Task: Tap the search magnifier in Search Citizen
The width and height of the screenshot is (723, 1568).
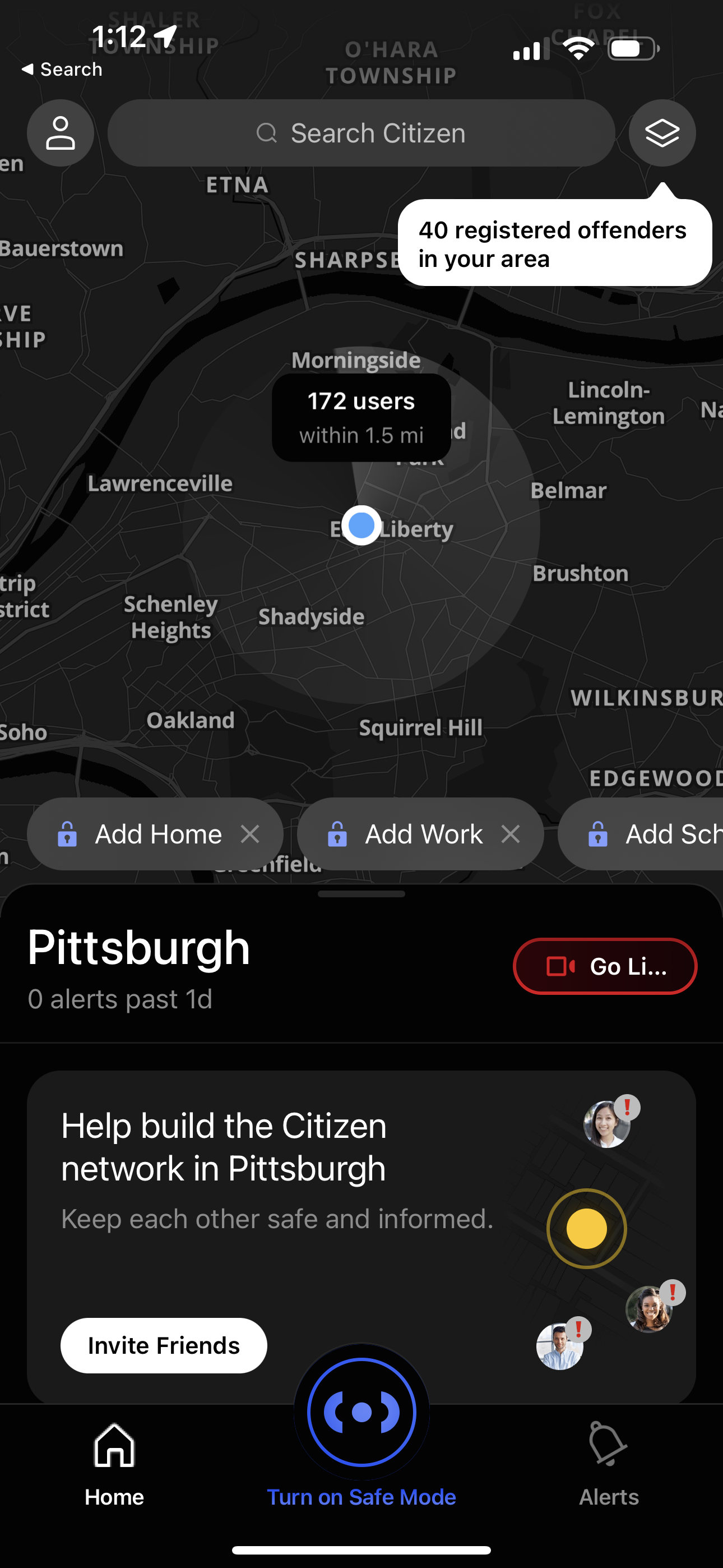Action: [267, 133]
